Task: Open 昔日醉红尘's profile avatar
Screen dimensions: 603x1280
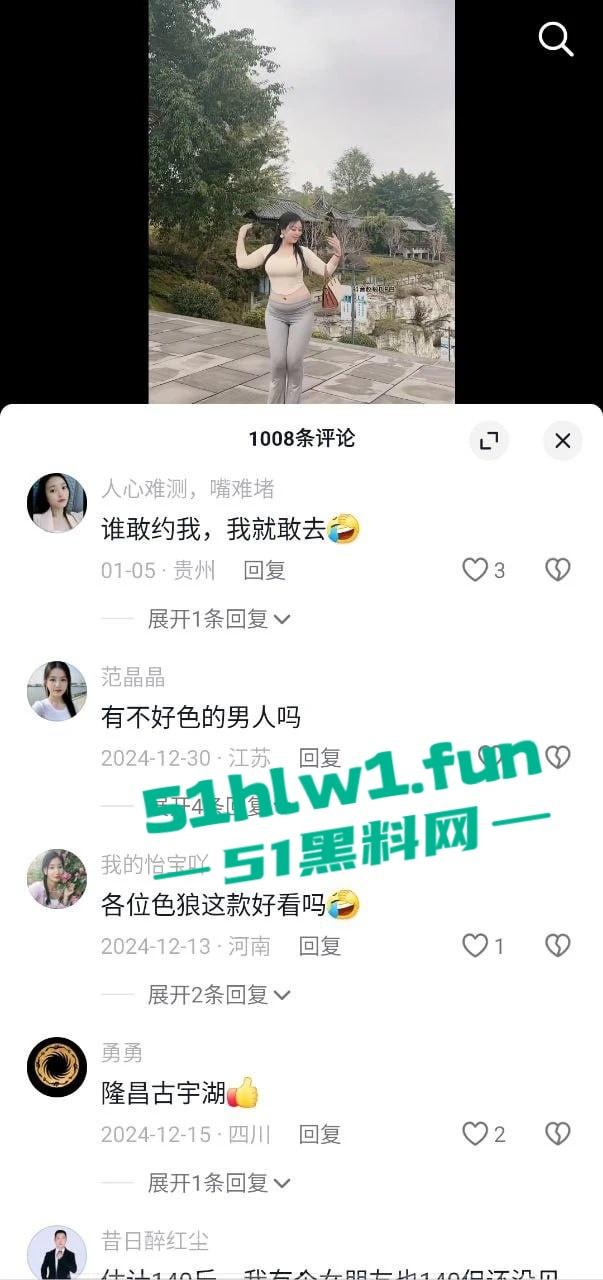Action: (x=56, y=1254)
